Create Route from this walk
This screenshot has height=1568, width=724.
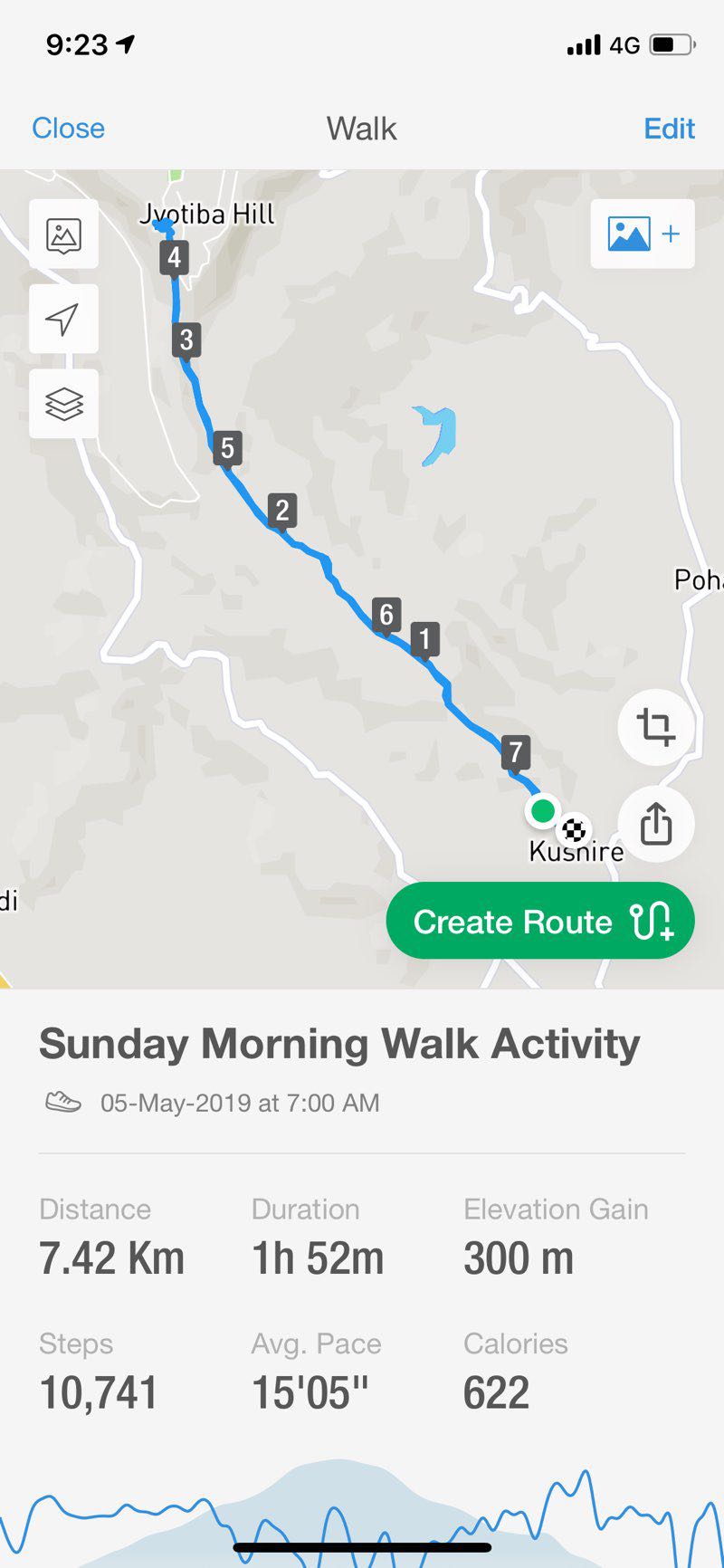(x=540, y=922)
